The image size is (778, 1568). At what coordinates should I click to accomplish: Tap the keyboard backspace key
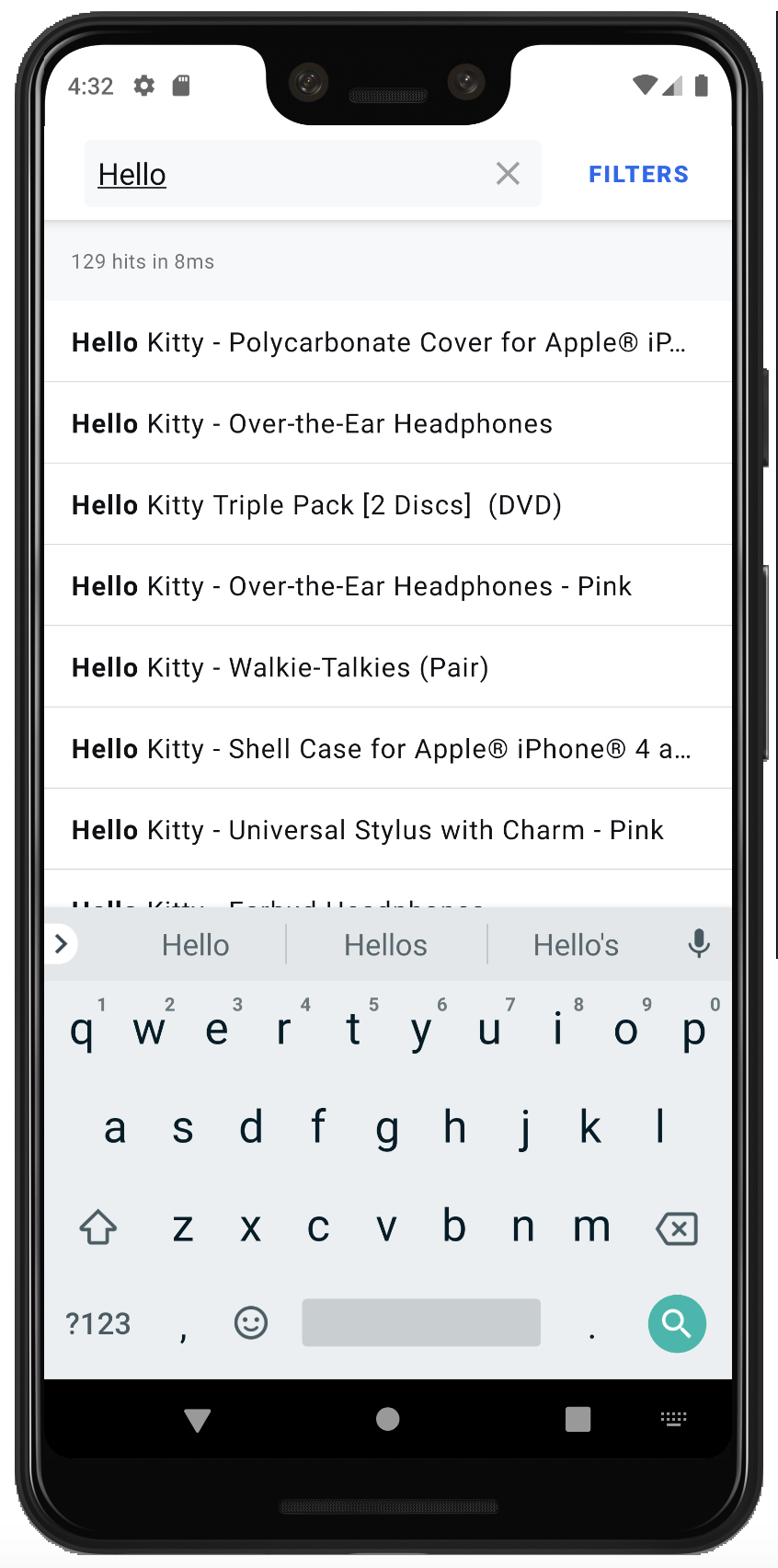coord(677,1228)
